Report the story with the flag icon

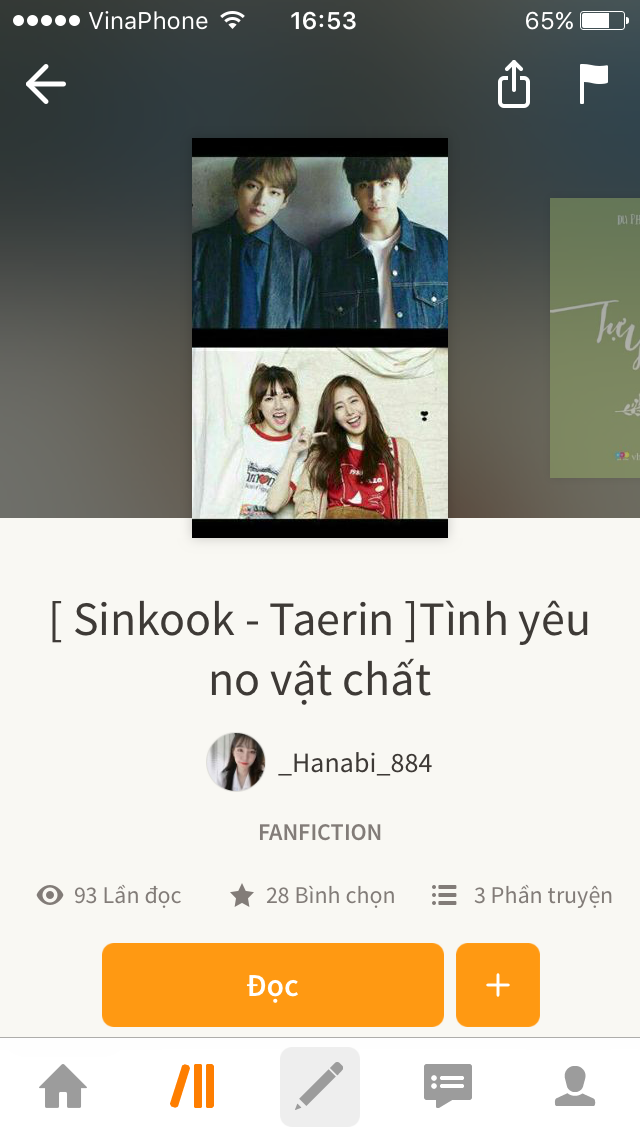click(593, 84)
